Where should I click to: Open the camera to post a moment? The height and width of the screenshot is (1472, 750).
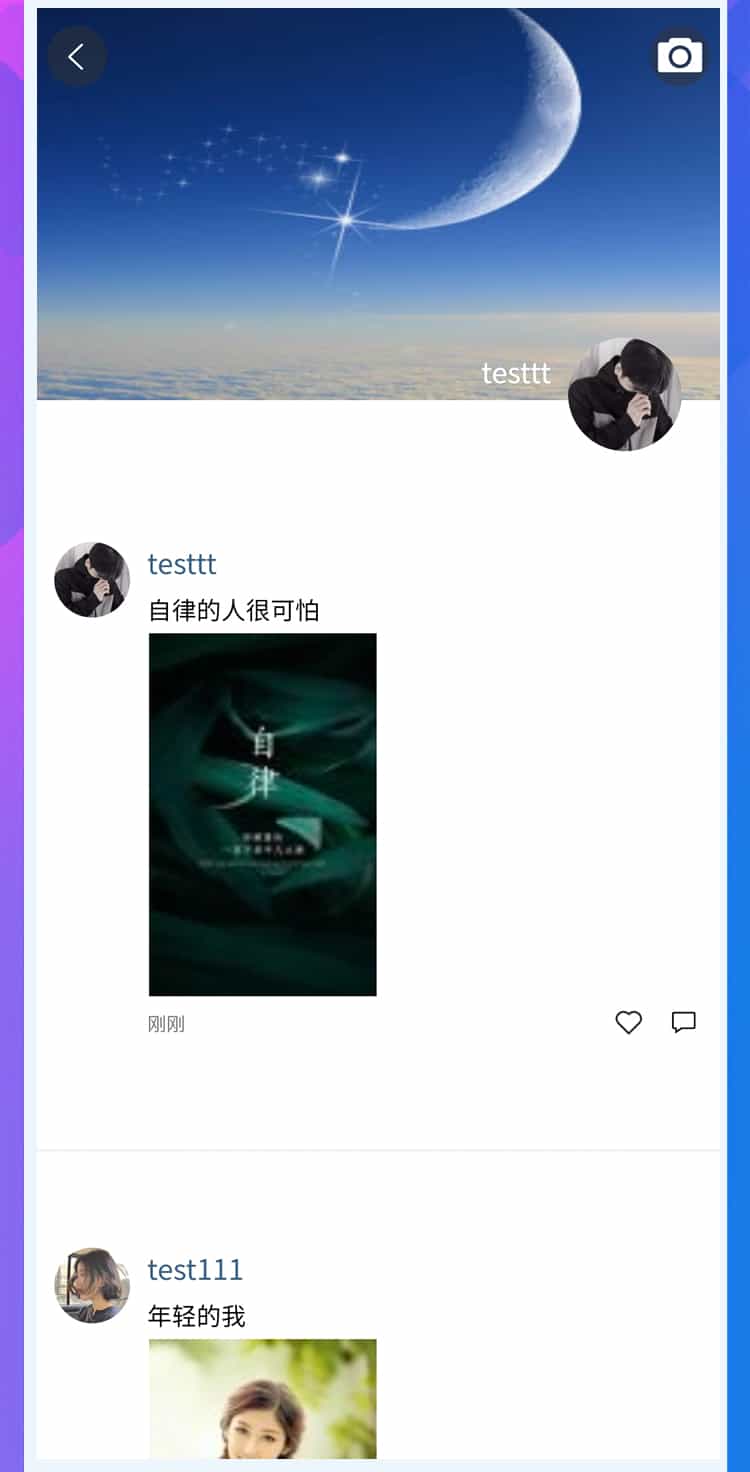(680, 56)
